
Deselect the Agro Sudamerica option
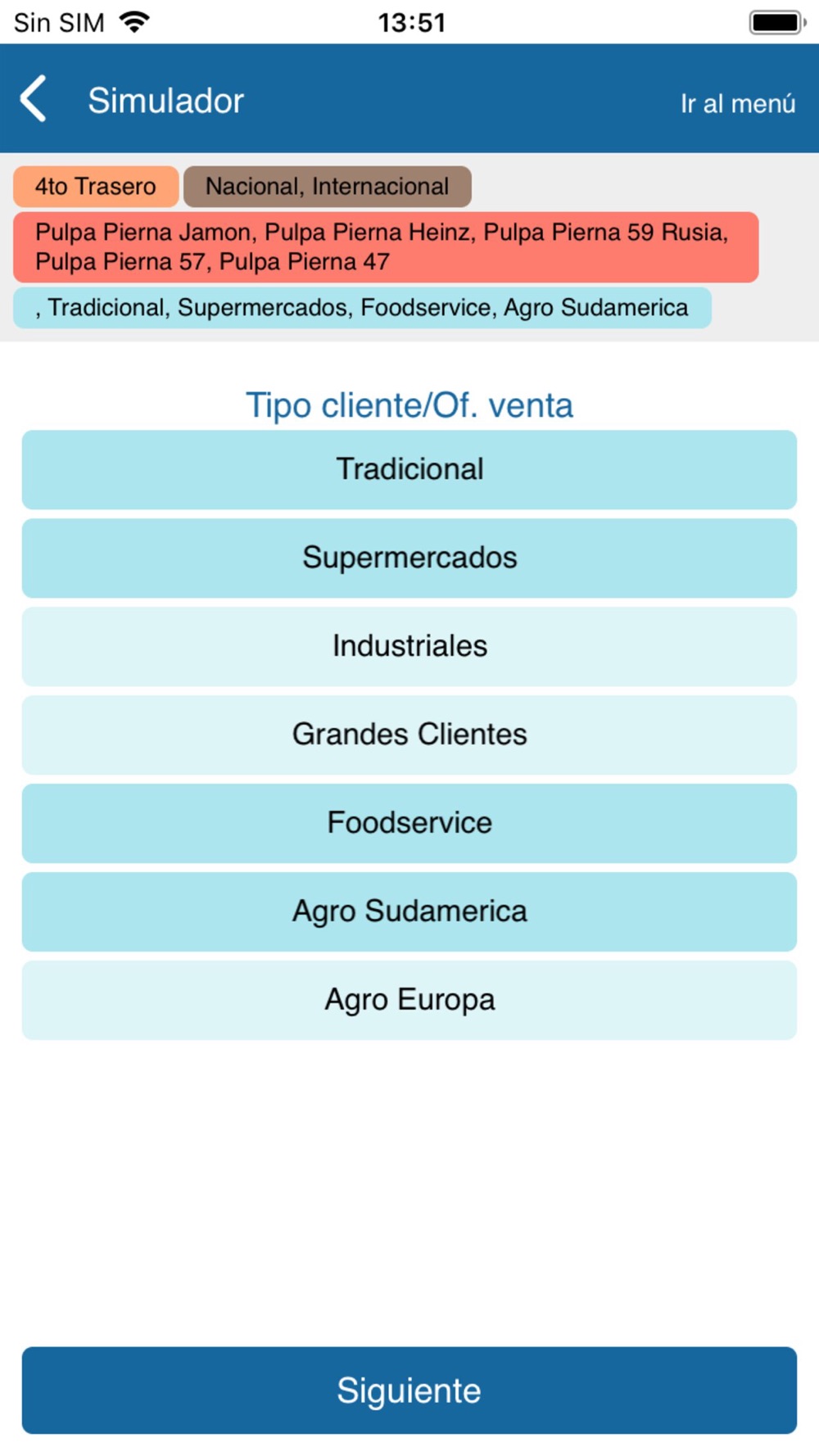coord(409,911)
